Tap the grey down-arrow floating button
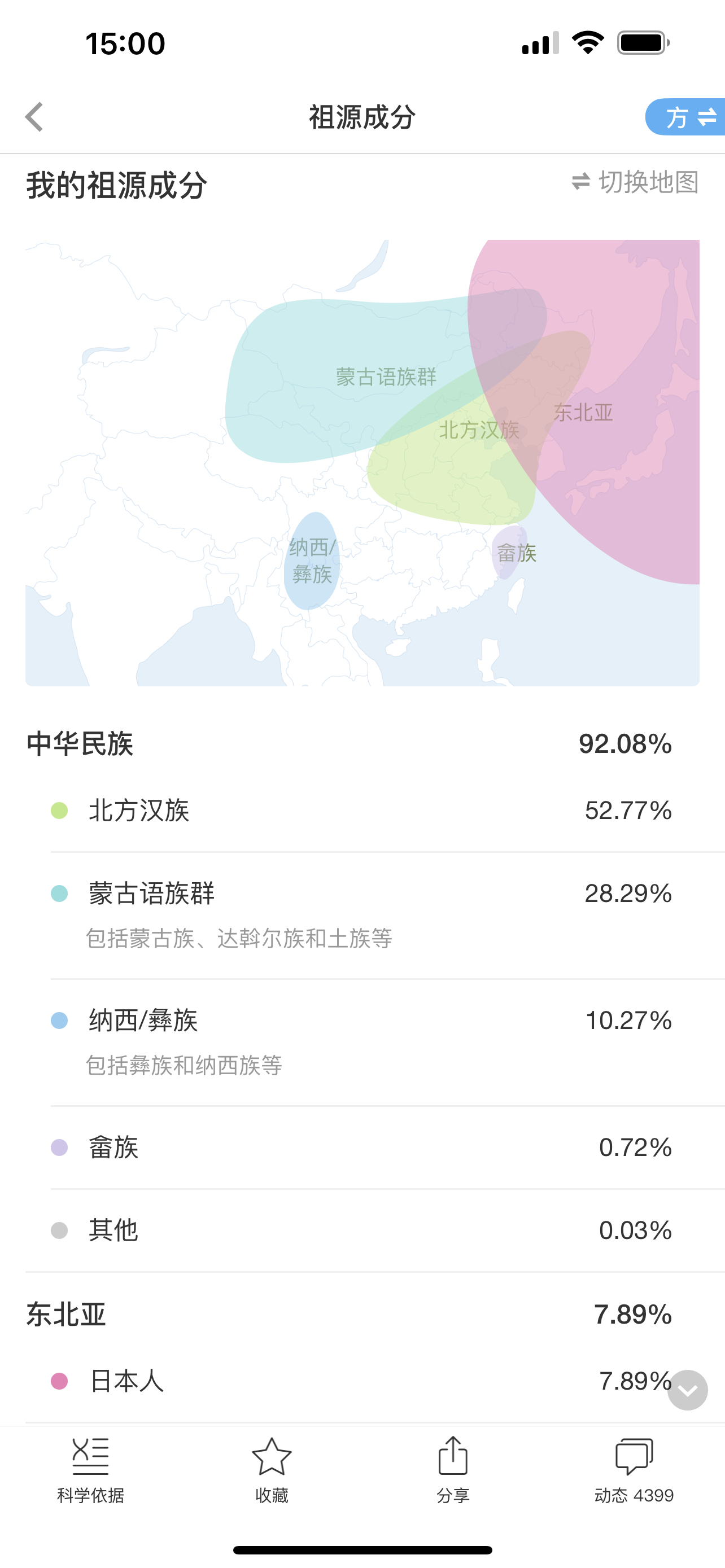Image resolution: width=725 pixels, height=1568 pixels. (x=687, y=1390)
